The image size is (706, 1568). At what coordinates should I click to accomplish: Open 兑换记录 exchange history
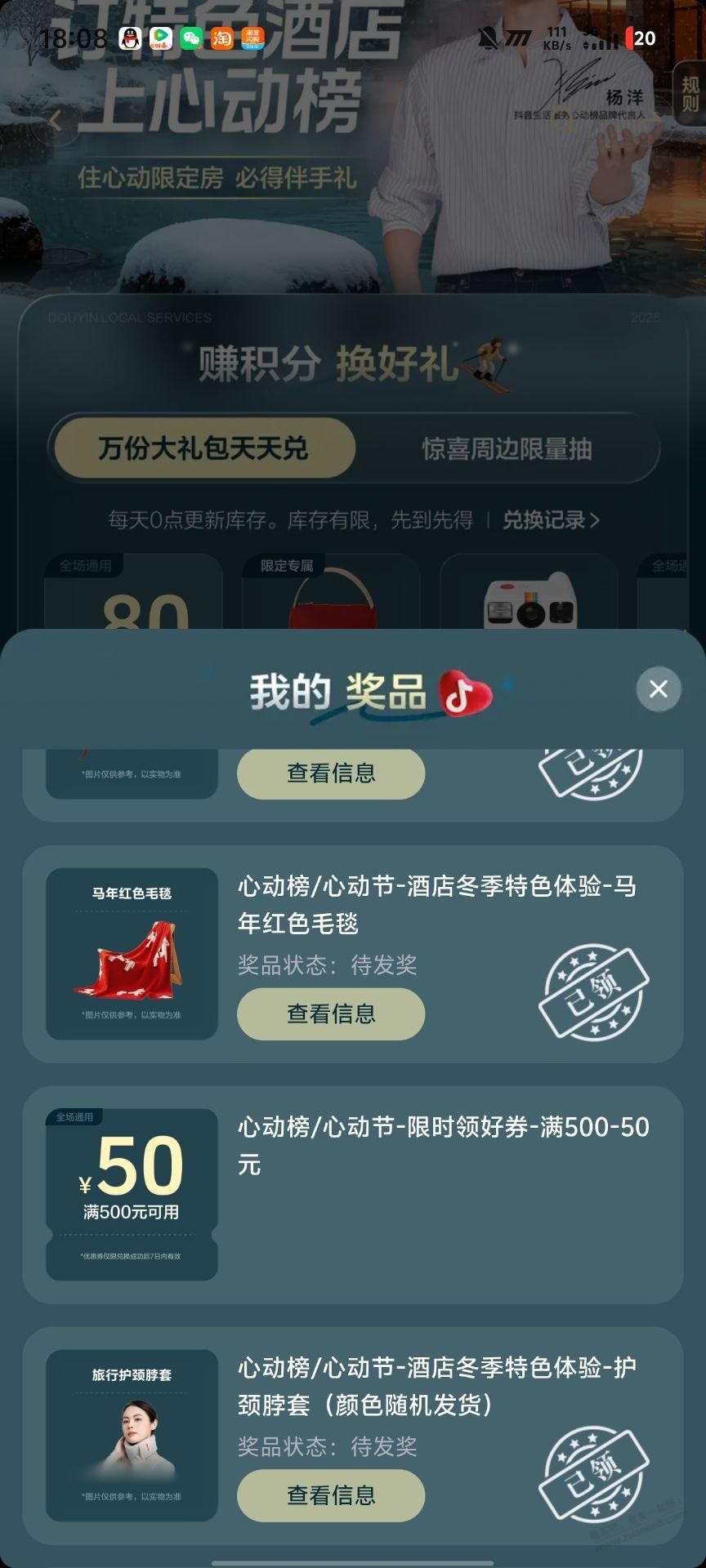pos(550,520)
